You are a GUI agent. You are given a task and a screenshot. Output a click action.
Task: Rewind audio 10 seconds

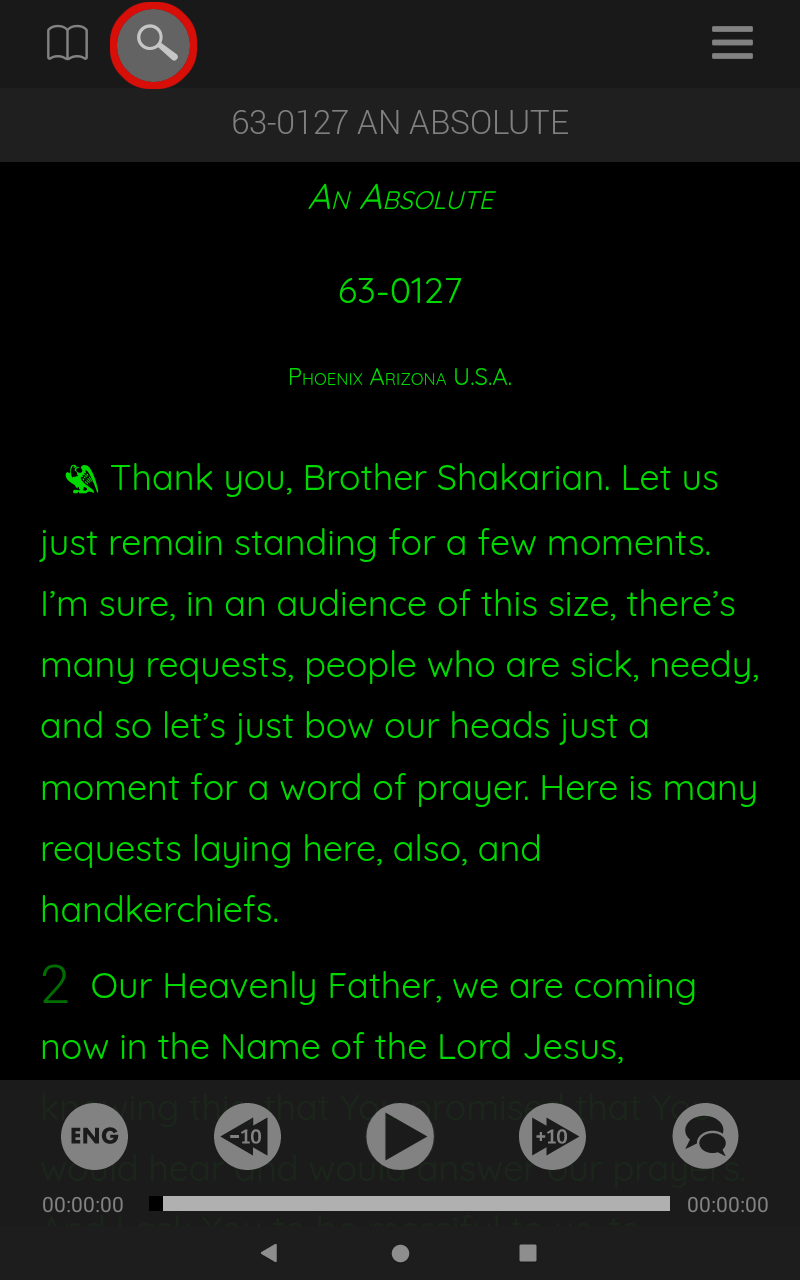[x=247, y=1136]
